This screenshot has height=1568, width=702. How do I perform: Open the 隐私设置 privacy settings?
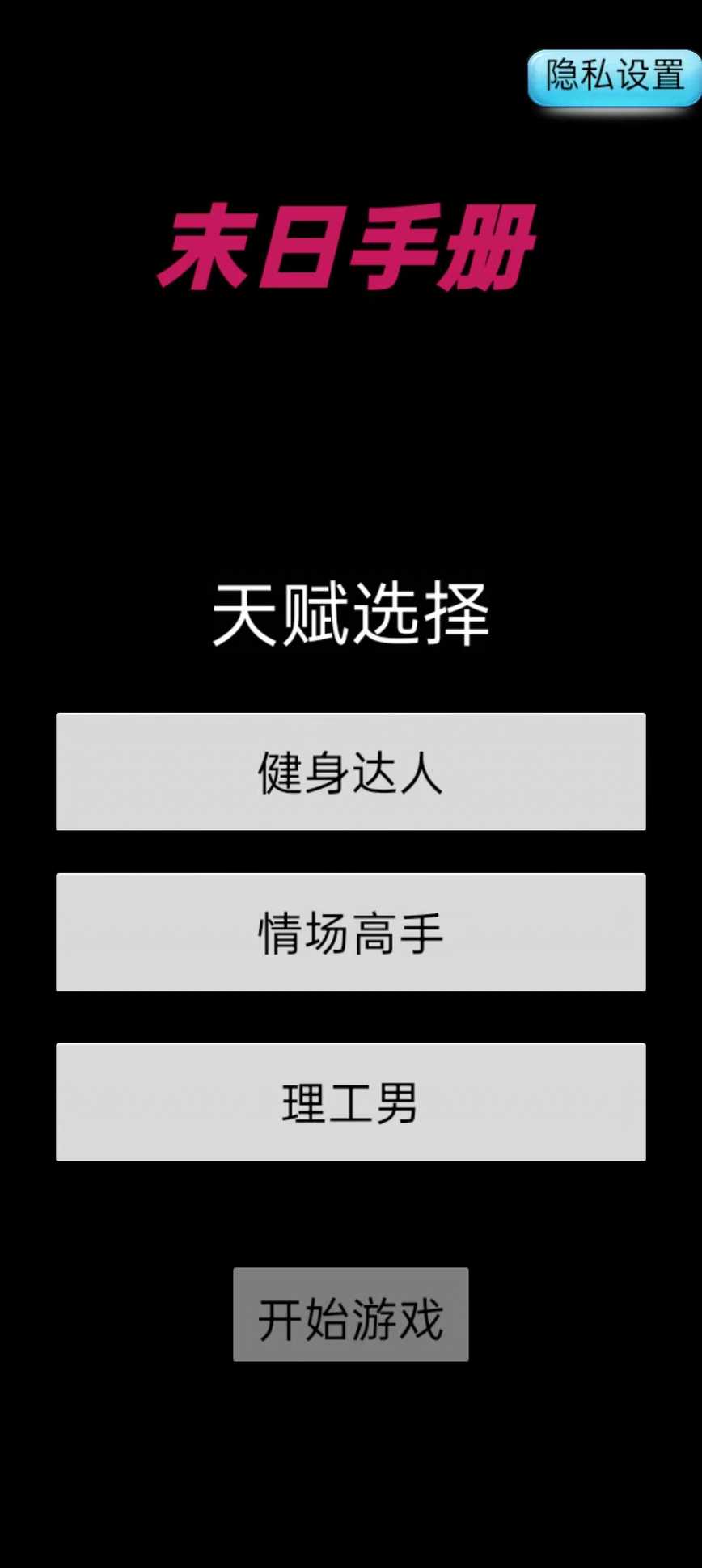coord(614,77)
